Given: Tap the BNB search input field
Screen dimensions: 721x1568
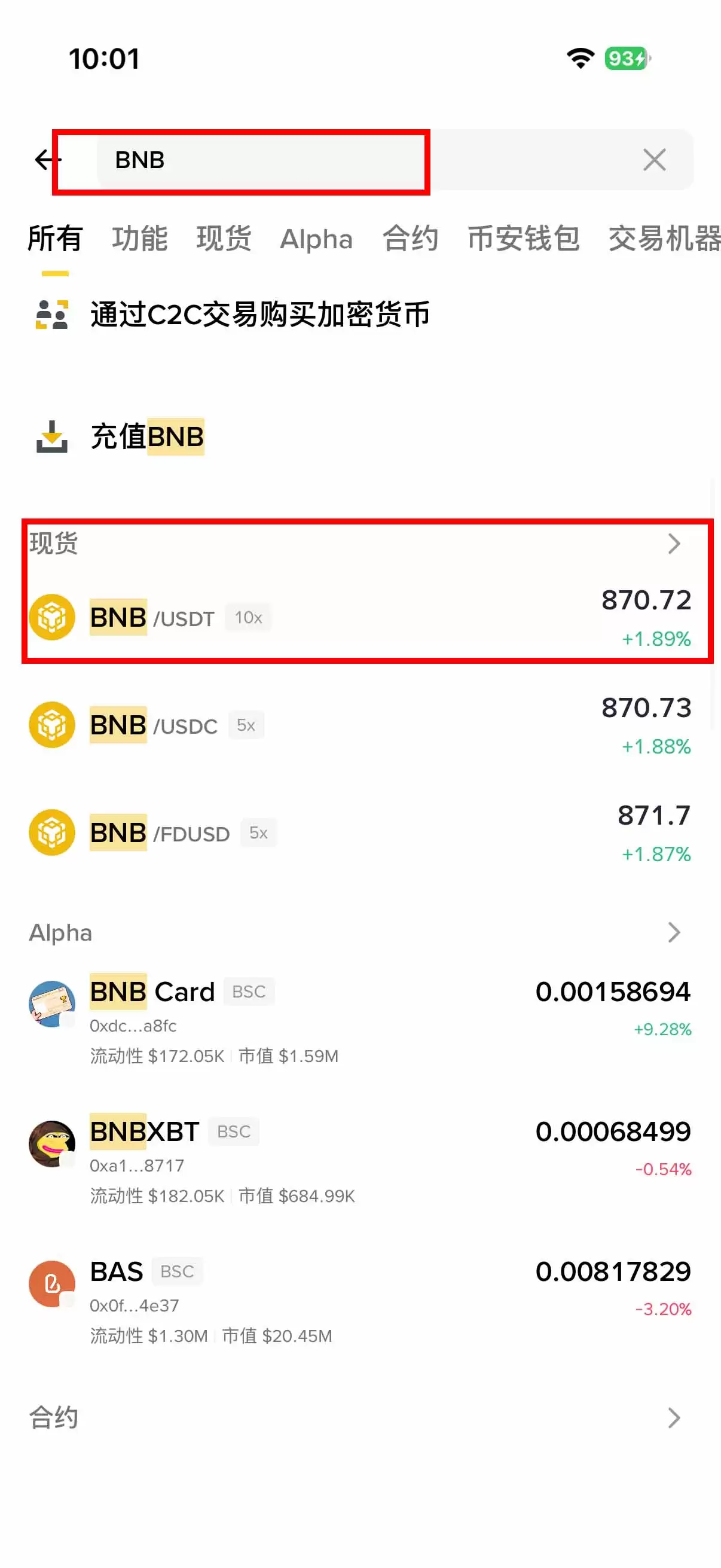Looking at the screenshot, I should 243,160.
